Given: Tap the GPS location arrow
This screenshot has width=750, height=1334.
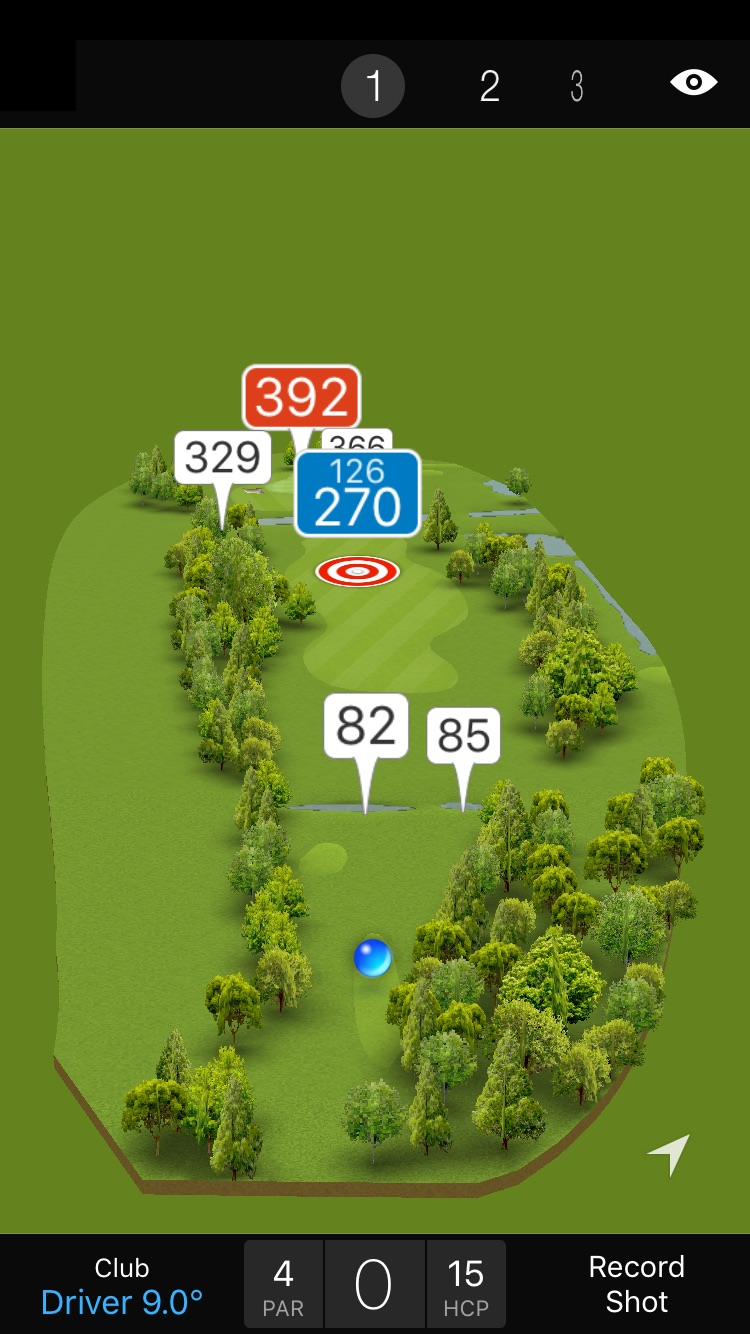Looking at the screenshot, I should click(669, 1154).
